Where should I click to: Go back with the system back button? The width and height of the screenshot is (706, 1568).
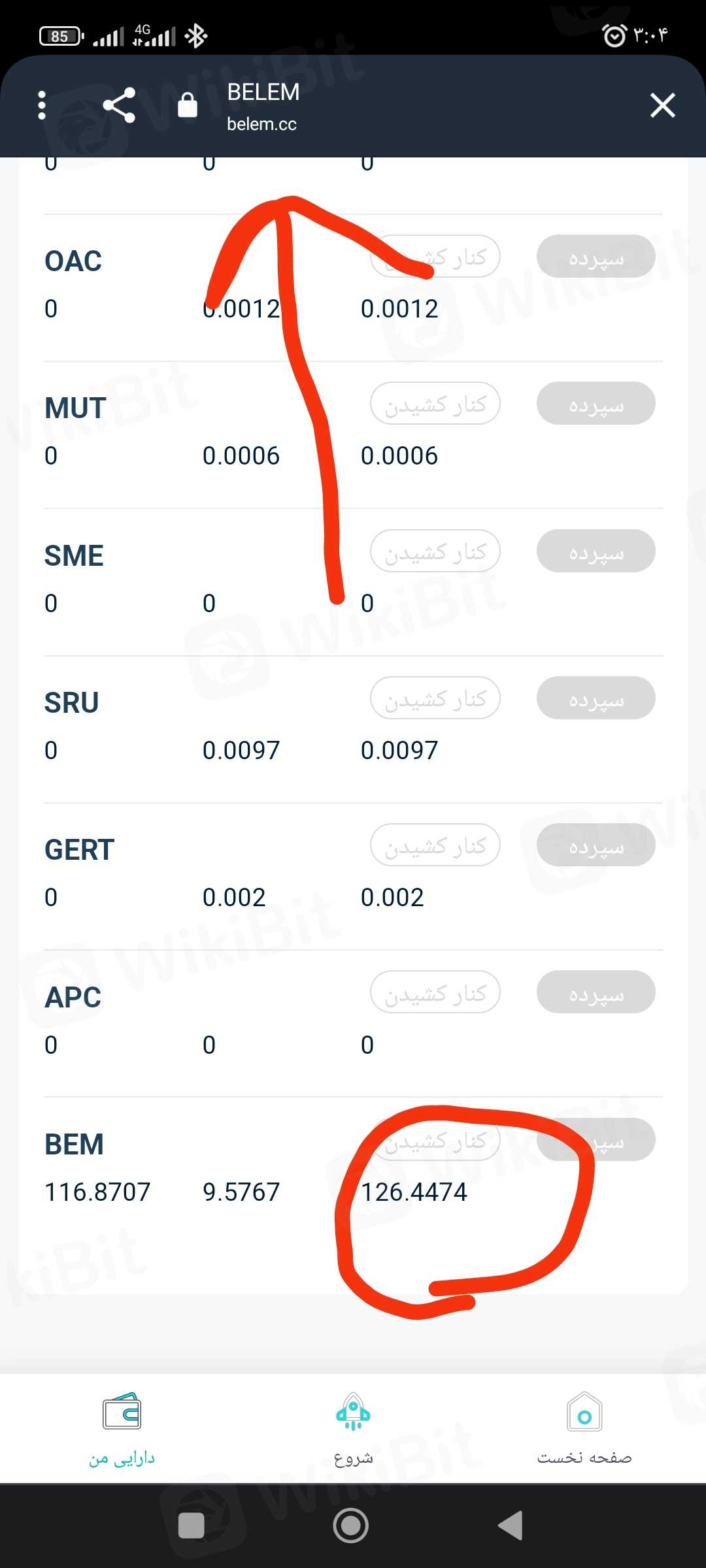coord(511,1526)
